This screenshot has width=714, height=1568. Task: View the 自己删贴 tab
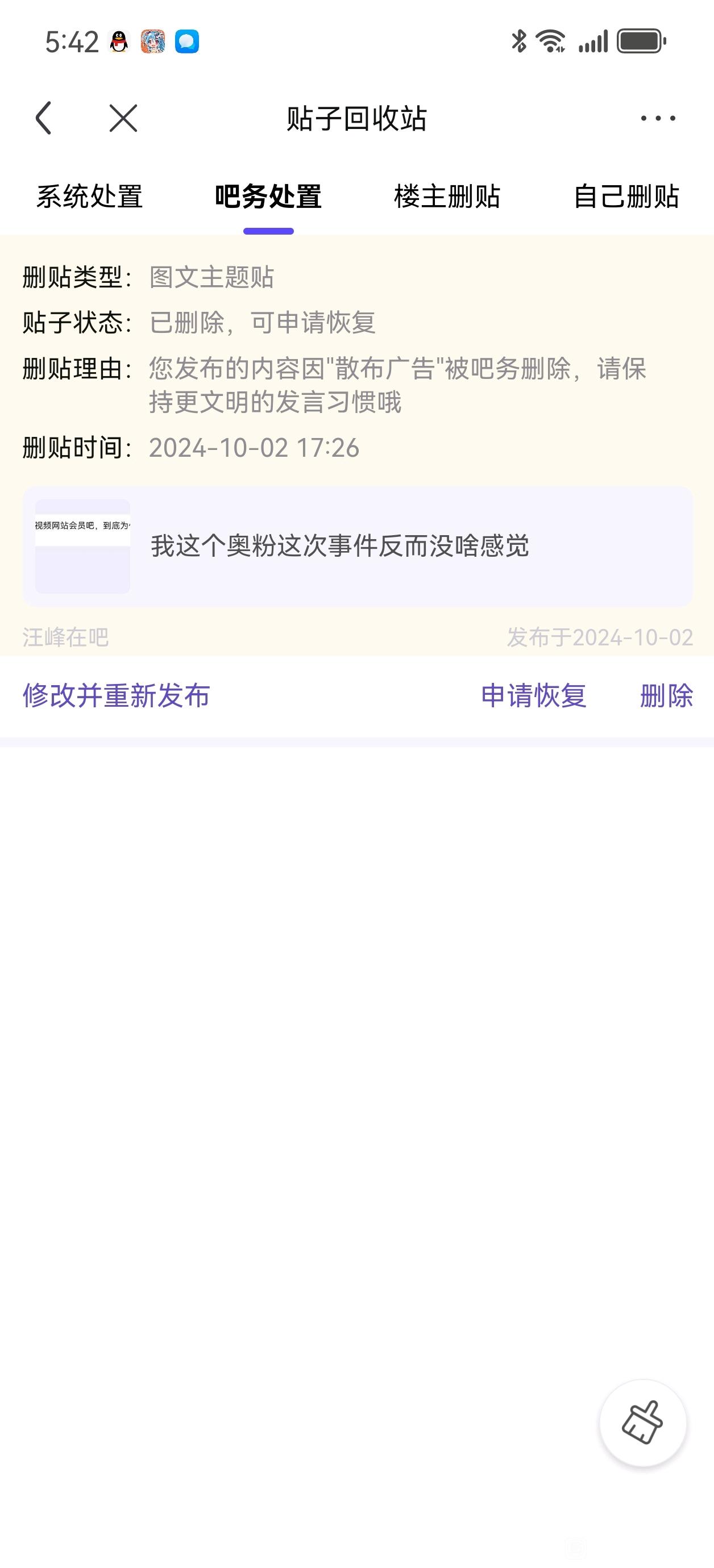(x=626, y=197)
